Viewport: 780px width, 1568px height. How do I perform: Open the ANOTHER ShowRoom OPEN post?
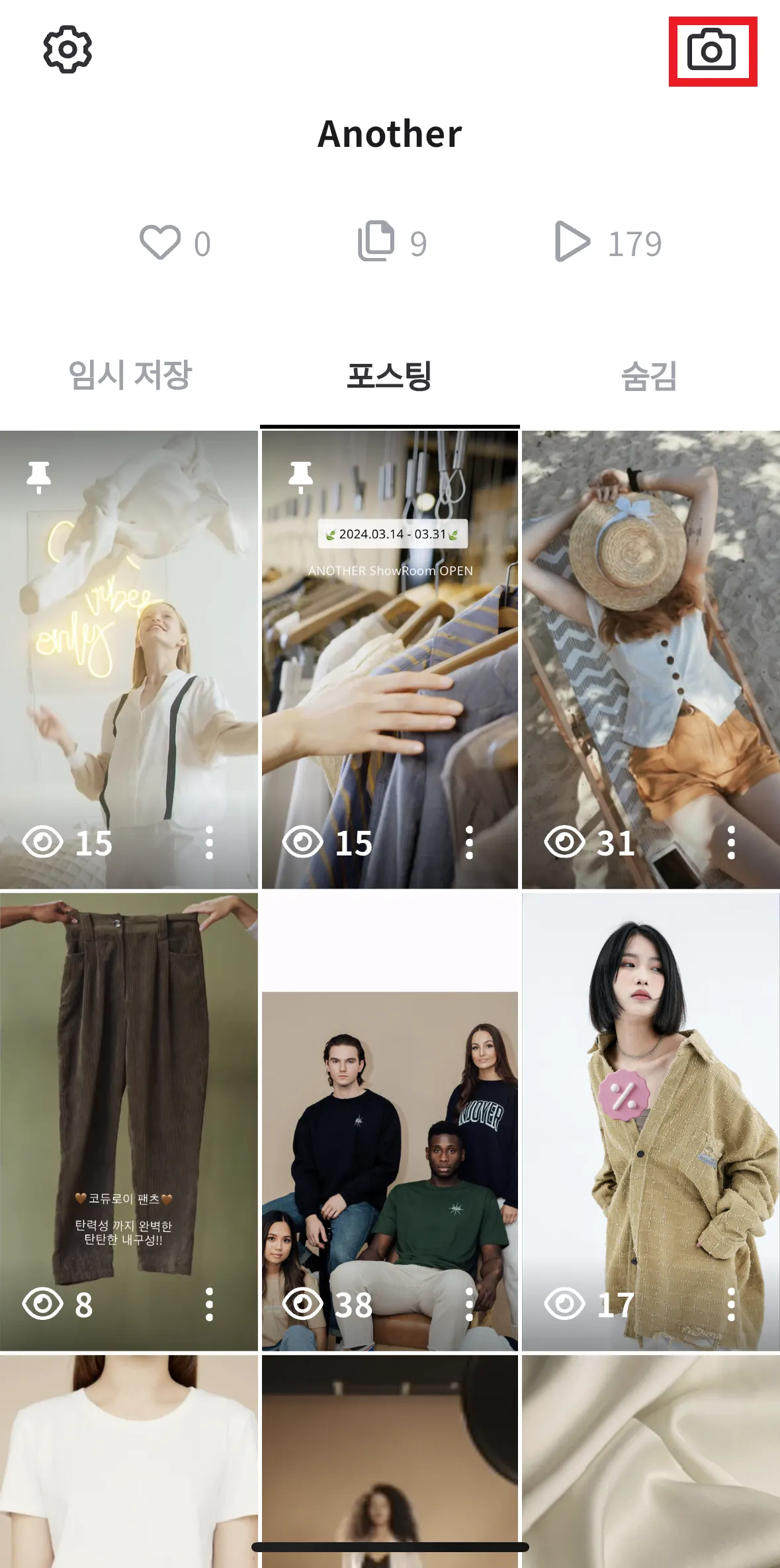point(390,662)
